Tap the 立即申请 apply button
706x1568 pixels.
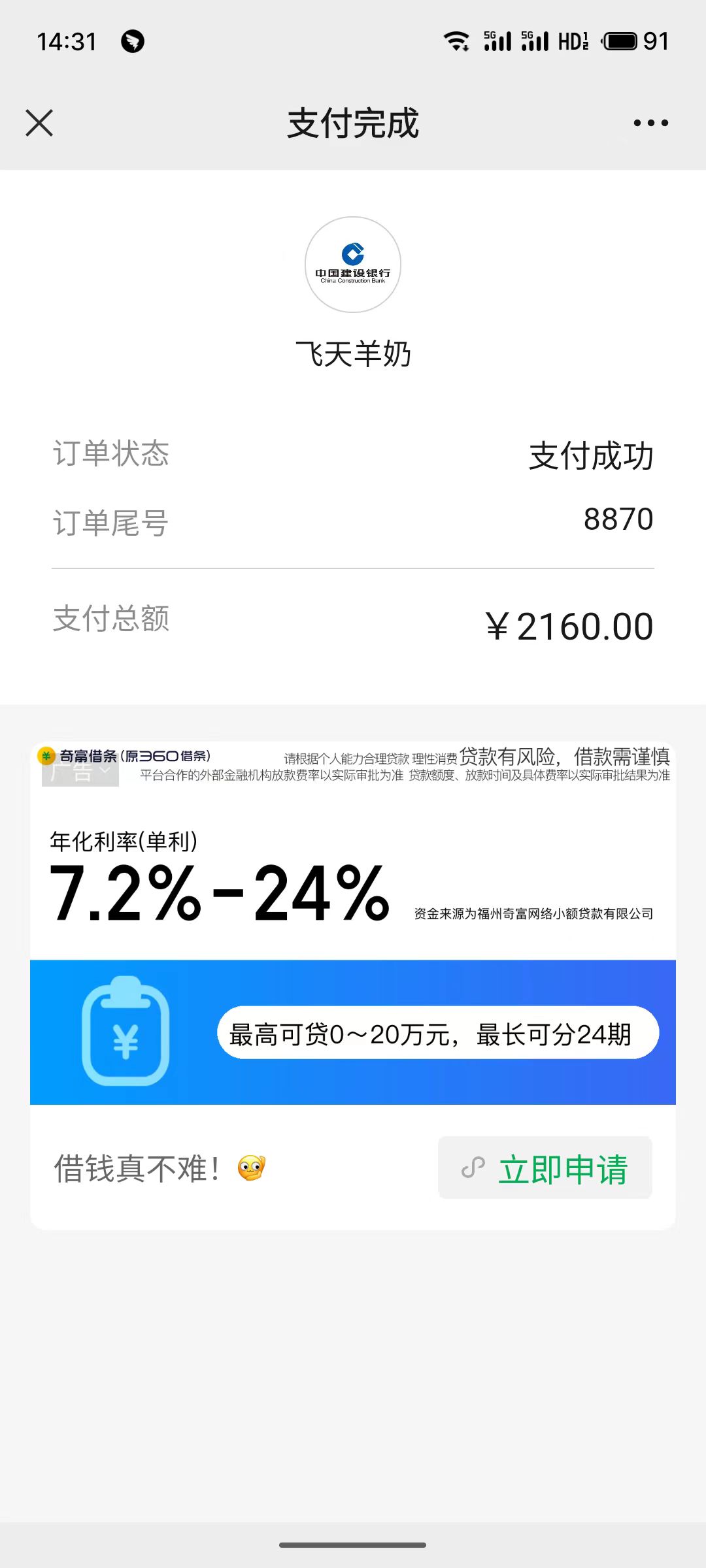[545, 1168]
